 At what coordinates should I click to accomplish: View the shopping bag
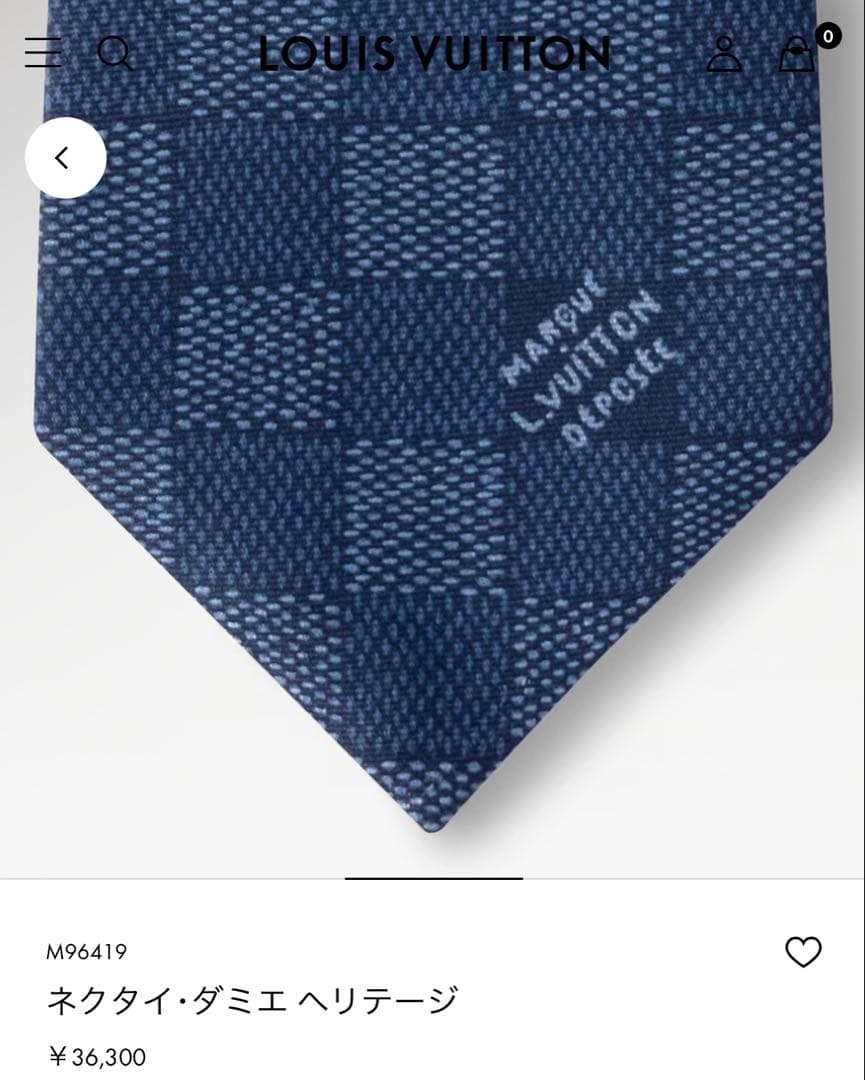798,54
